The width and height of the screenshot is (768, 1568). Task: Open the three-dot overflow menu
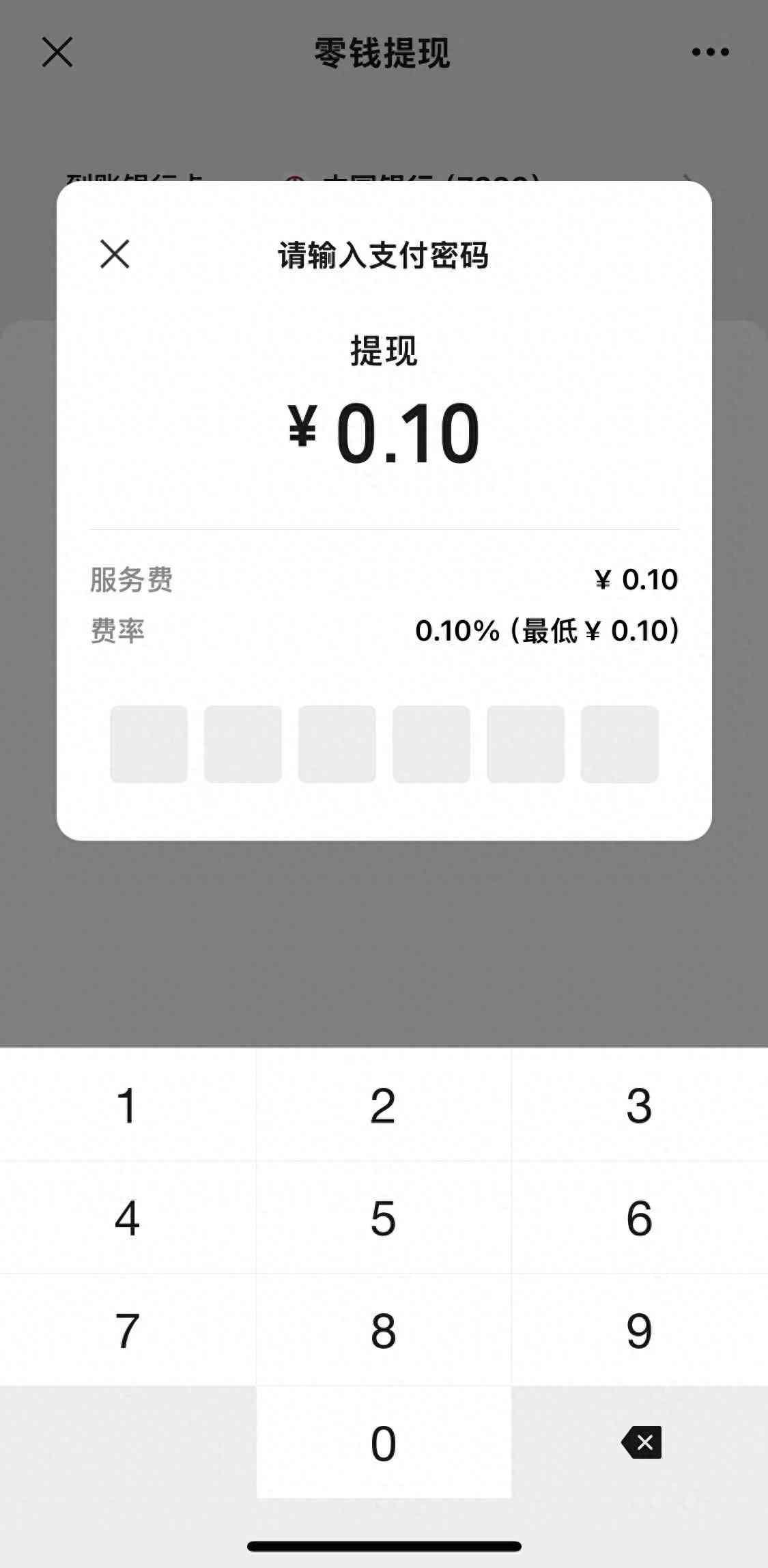click(x=710, y=52)
